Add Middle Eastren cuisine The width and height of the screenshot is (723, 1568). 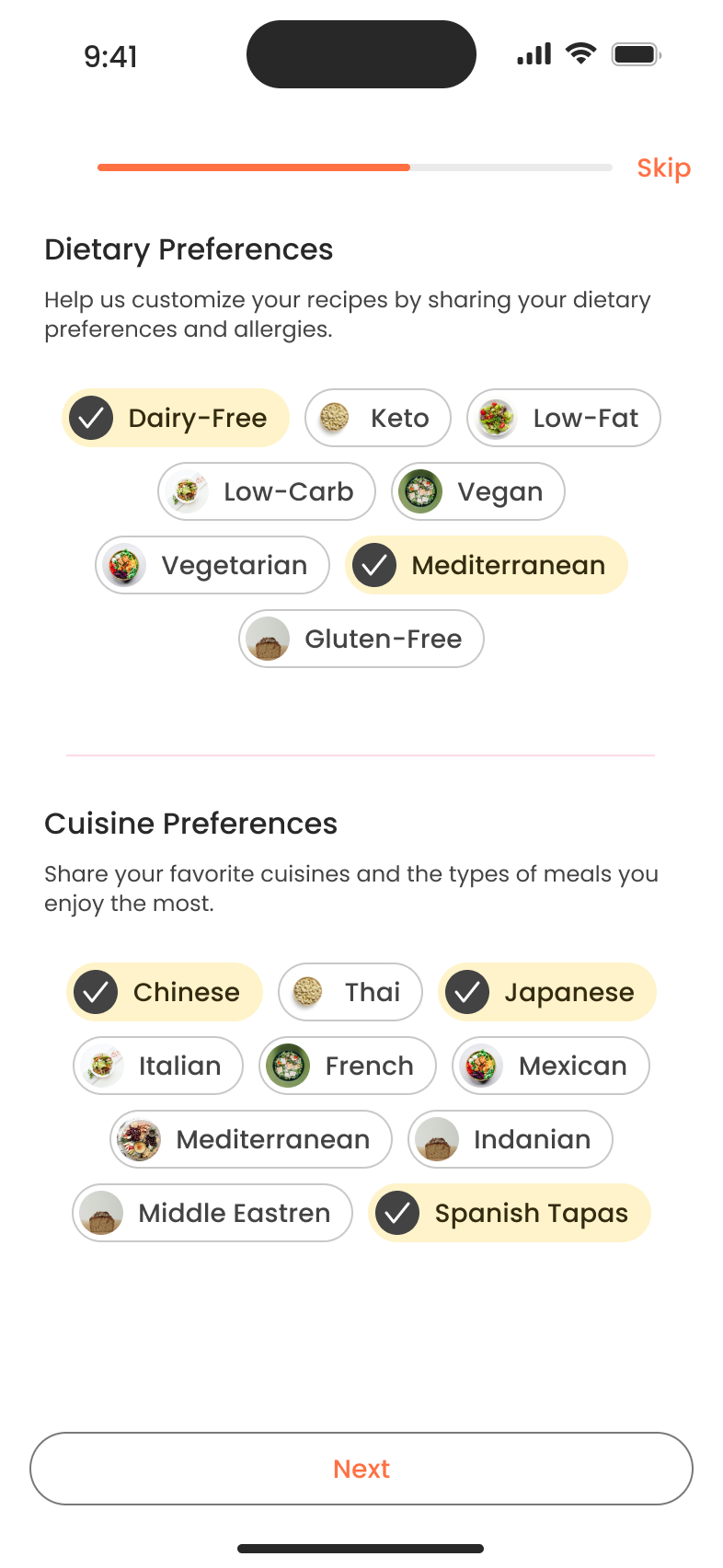[212, 1213]
